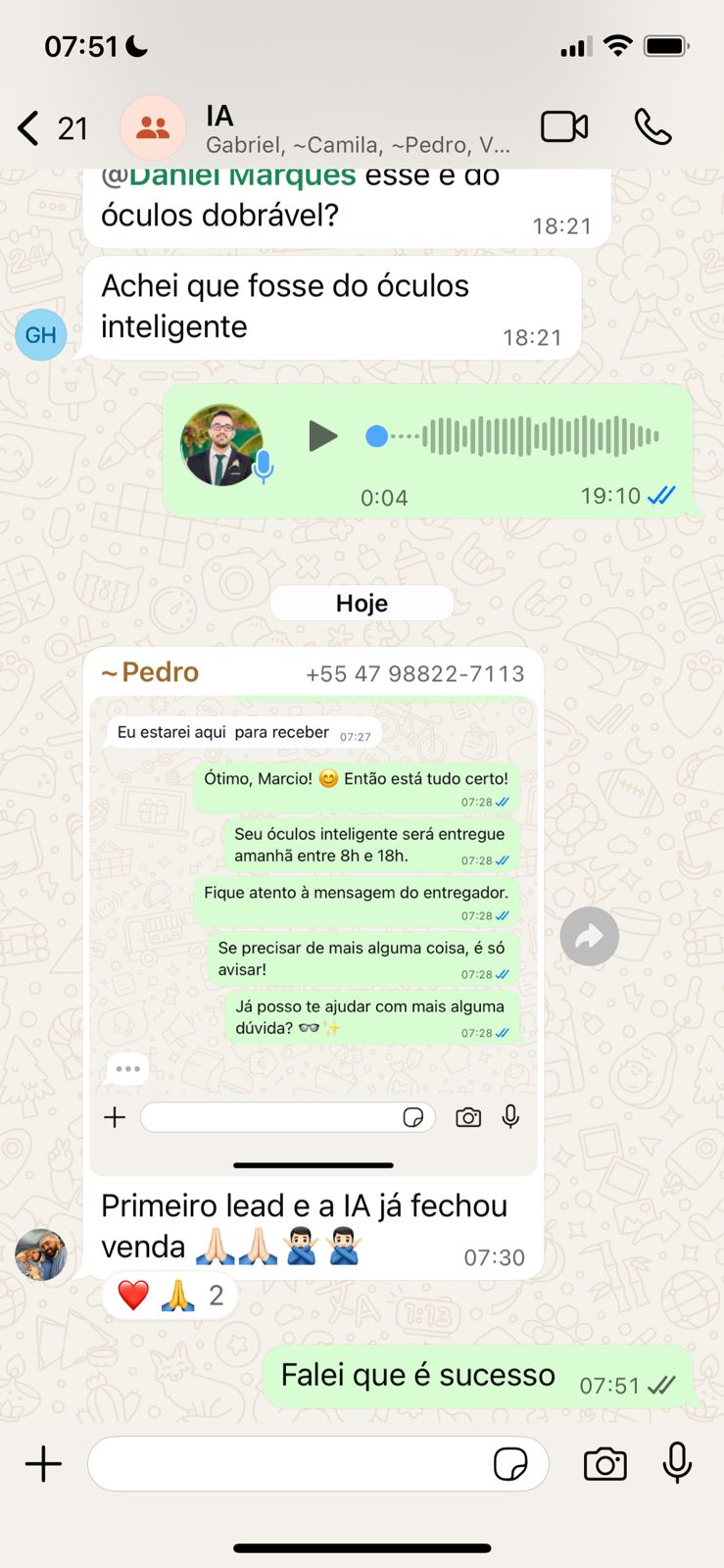Start a group video call

(x=564, y=127)
